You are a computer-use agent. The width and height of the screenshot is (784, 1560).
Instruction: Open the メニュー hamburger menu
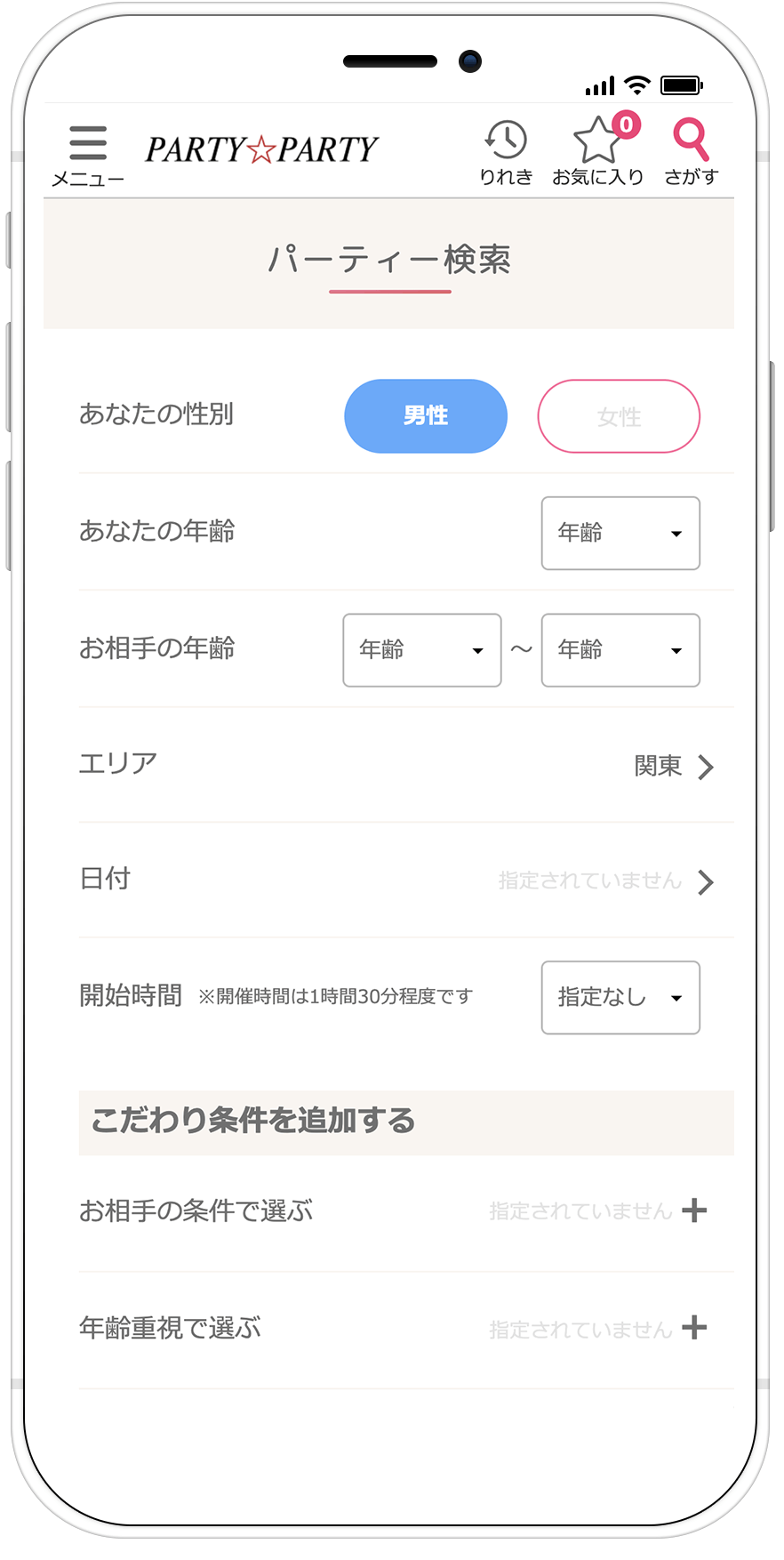[87, 155]
